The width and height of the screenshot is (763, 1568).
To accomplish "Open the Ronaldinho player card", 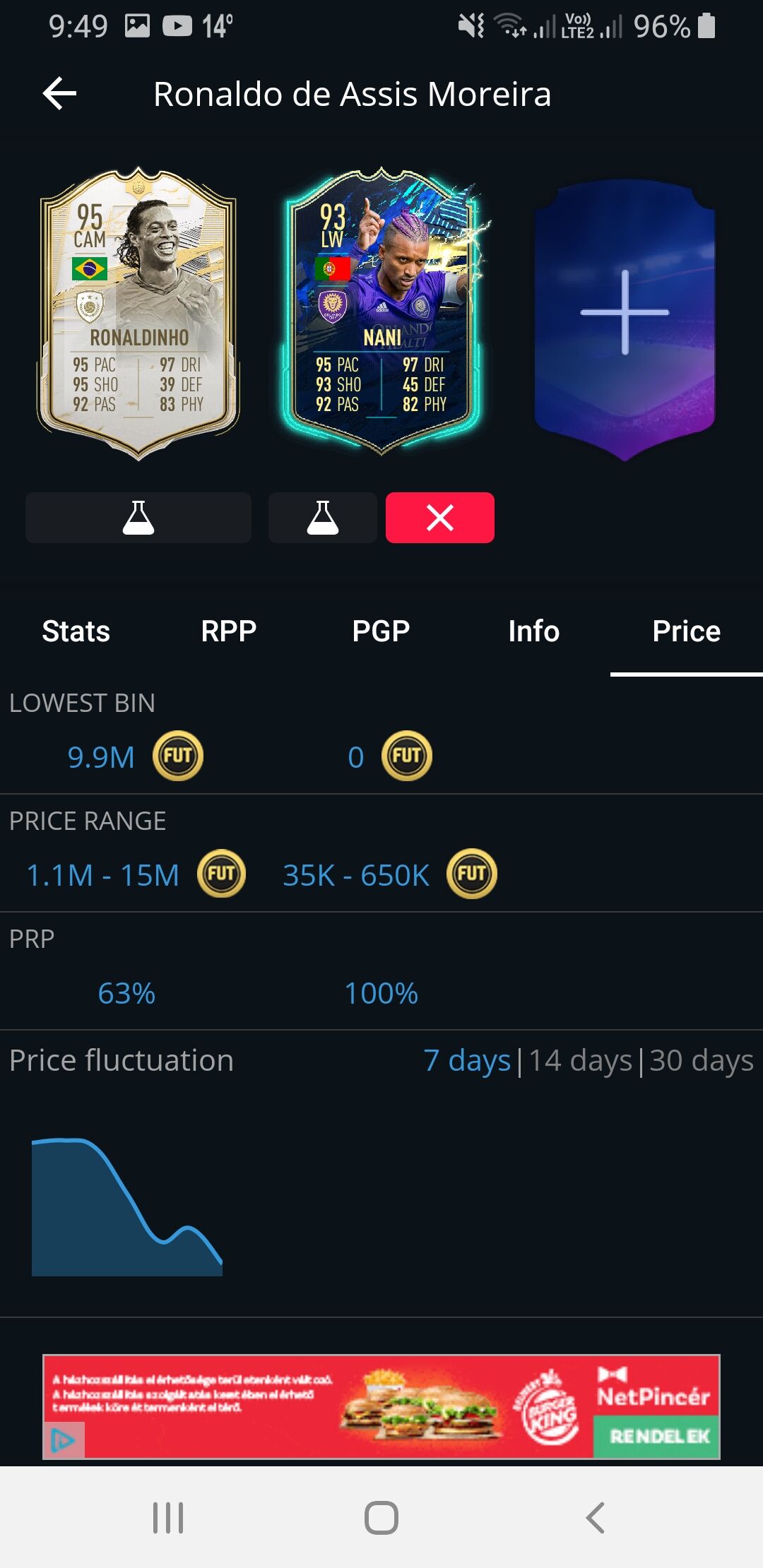I will [x=138, y=314].
